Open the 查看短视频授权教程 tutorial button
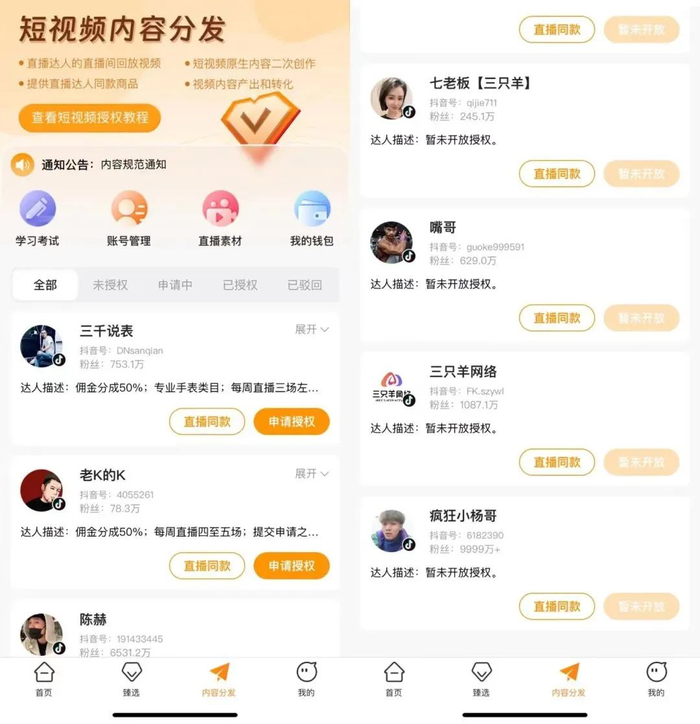 coord(90,118)
